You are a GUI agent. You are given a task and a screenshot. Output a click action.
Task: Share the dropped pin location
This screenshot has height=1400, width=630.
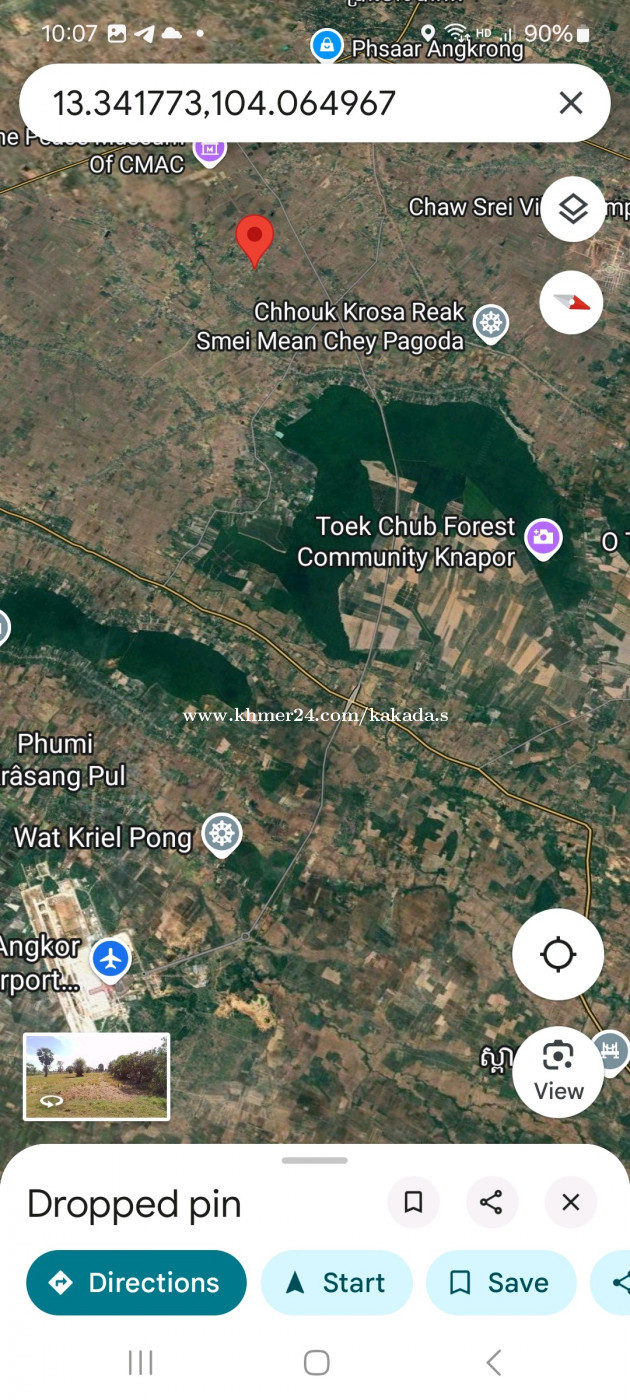click(491, 1202)
